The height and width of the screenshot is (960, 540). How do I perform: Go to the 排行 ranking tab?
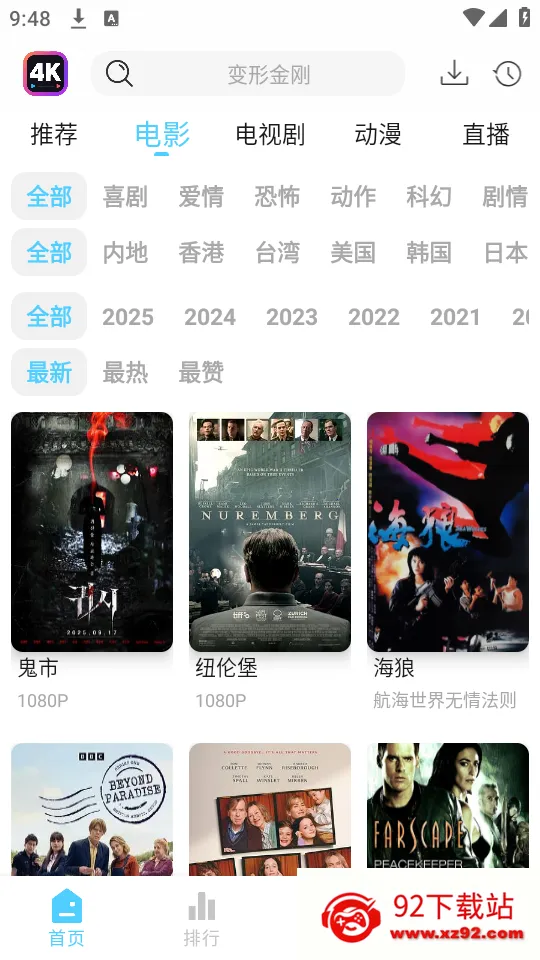point(201,918)
